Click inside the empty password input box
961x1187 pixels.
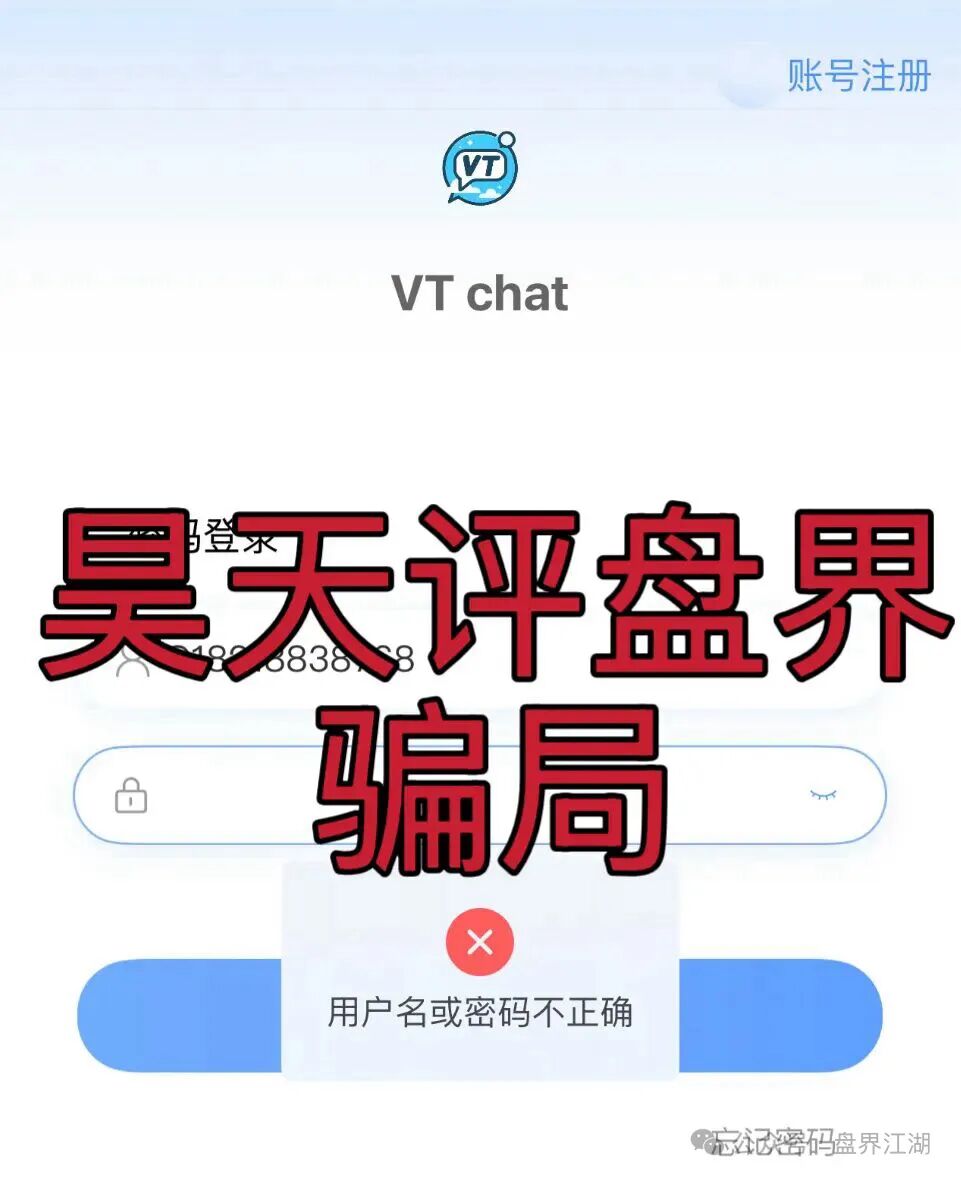tap(480, 796)
